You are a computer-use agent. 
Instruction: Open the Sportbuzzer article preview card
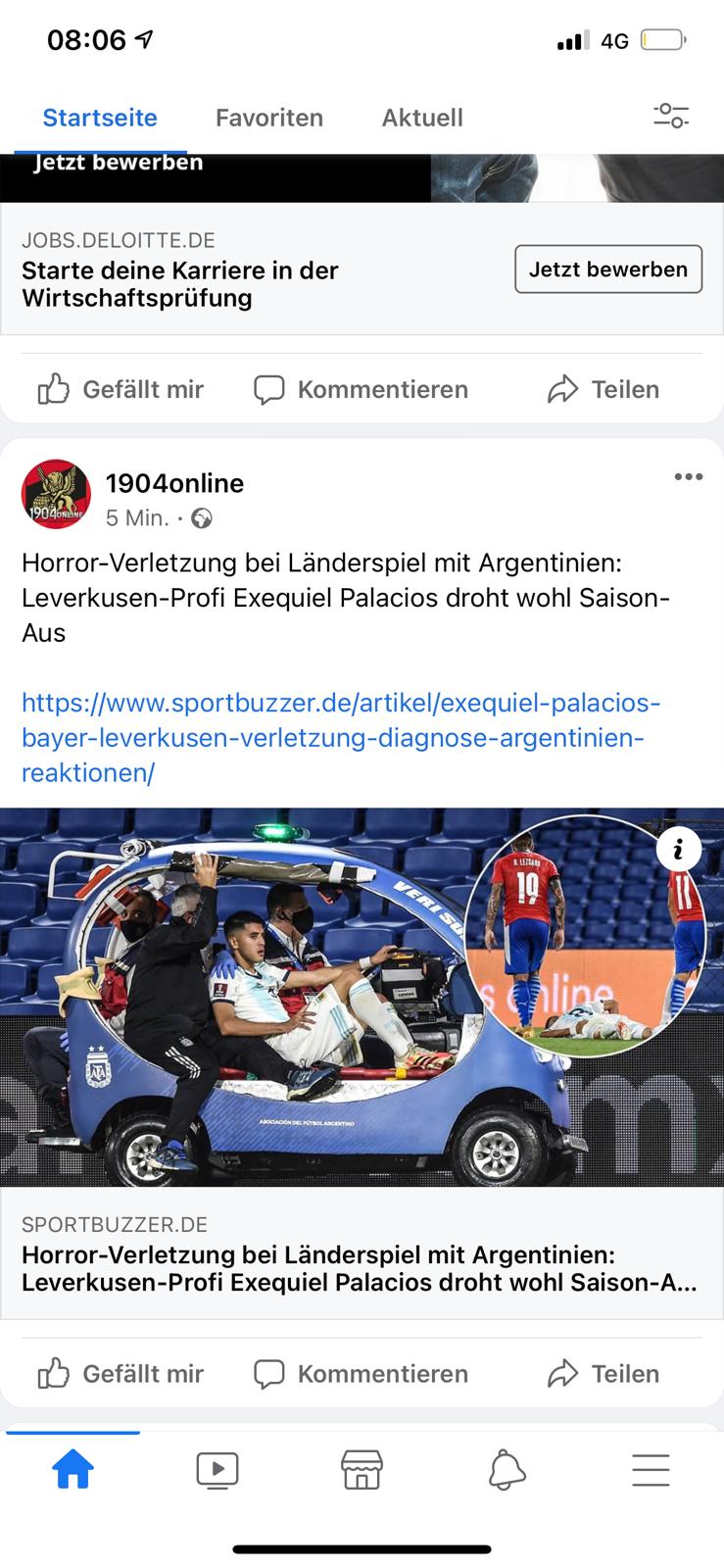pyautogui.click(x=361, y=1255)
